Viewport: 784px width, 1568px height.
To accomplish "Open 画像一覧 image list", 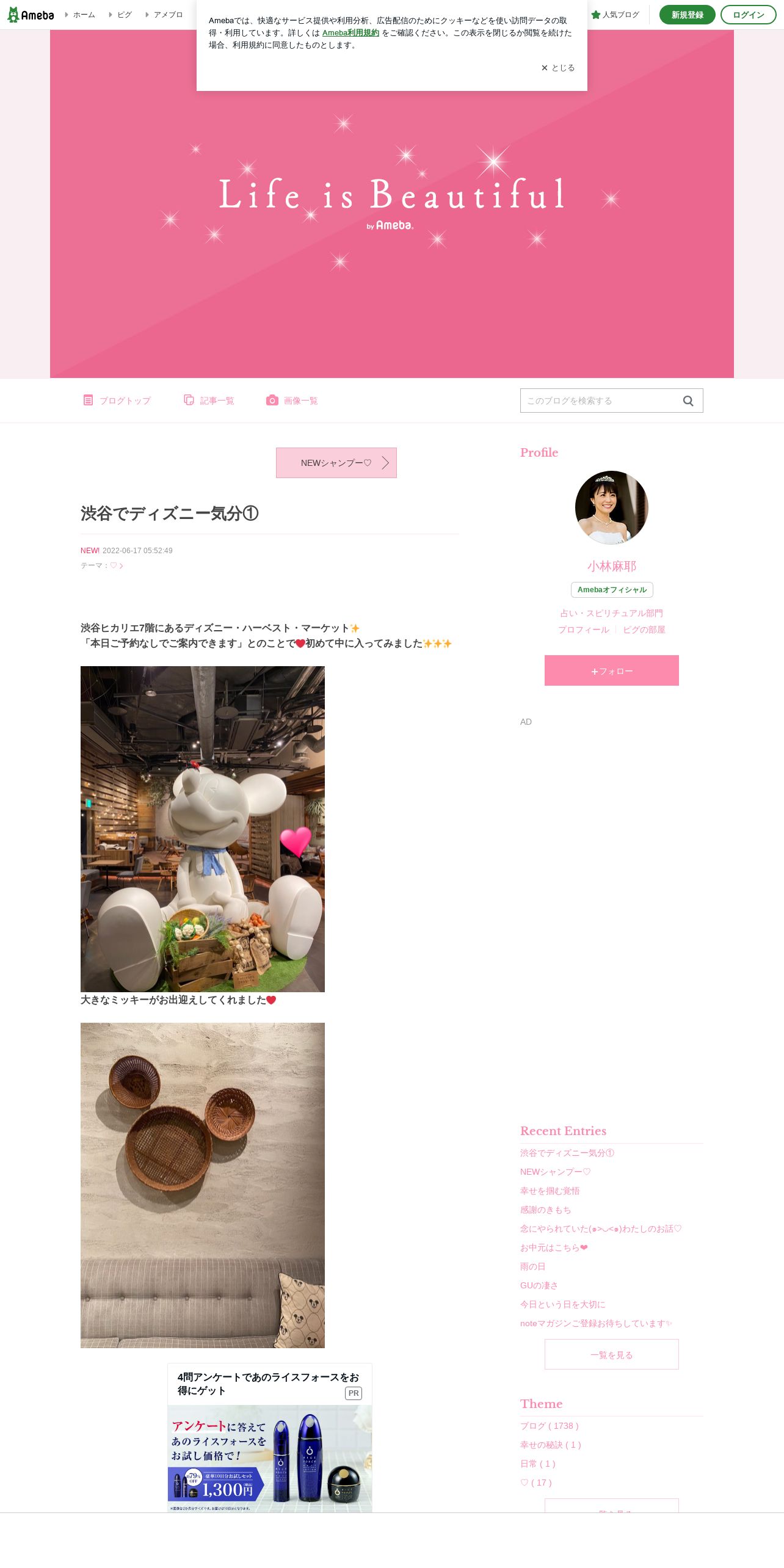I will [x=292, y=401].
